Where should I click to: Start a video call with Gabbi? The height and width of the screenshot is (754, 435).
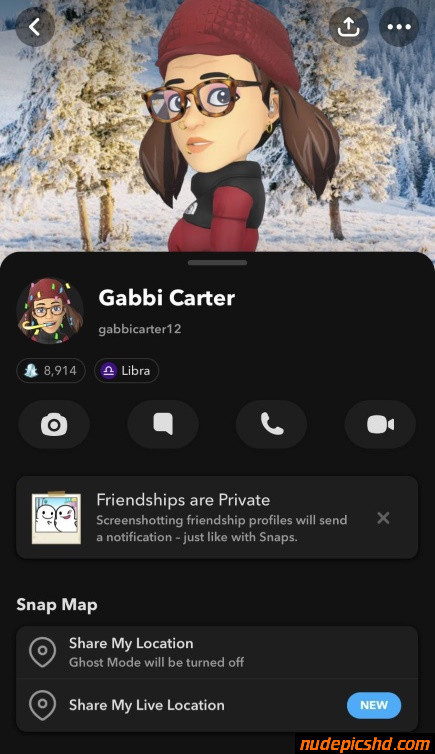click(380, 425)
